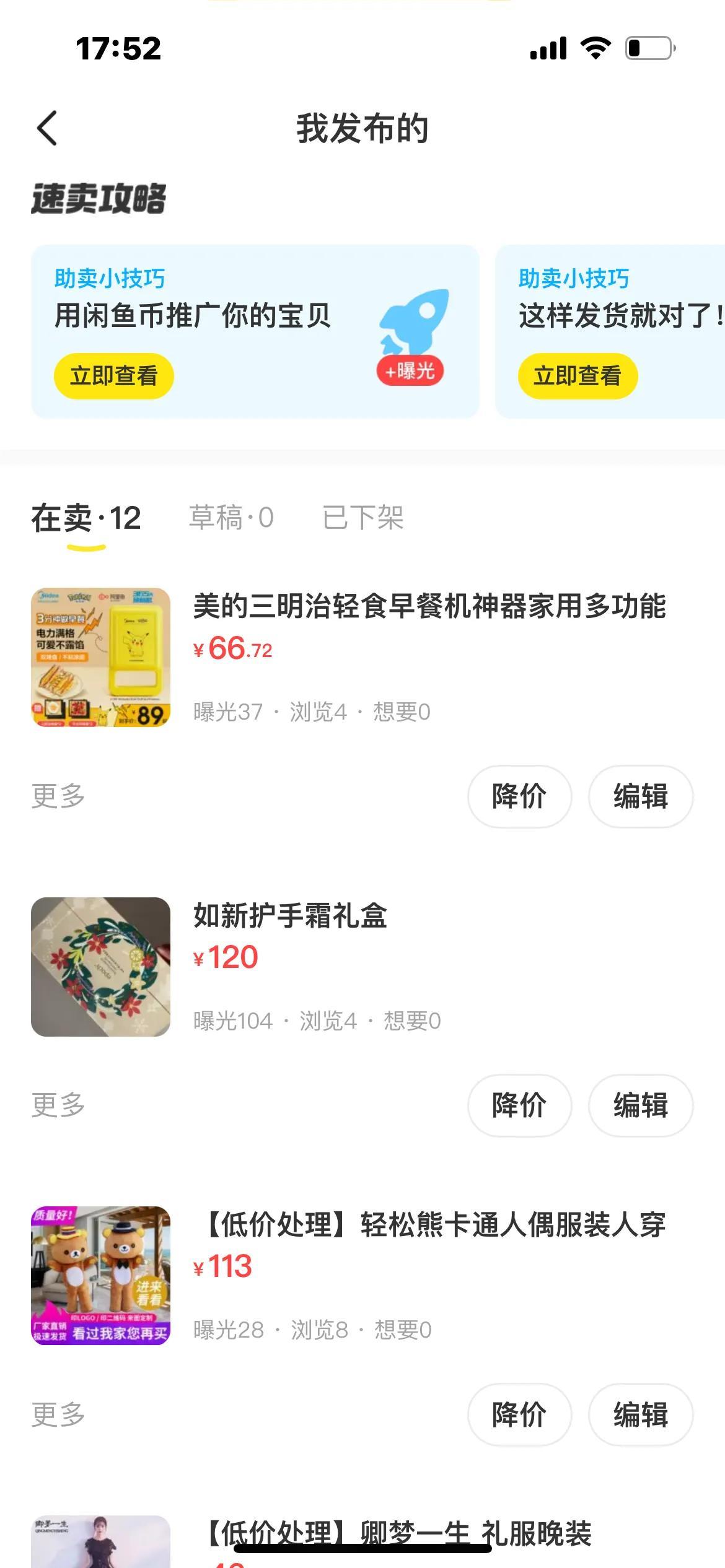The height and width of the screenshot is (1568, 725).
Task: Open the 美的三明治轻食早餐机 listing
Action: point(429,606)
